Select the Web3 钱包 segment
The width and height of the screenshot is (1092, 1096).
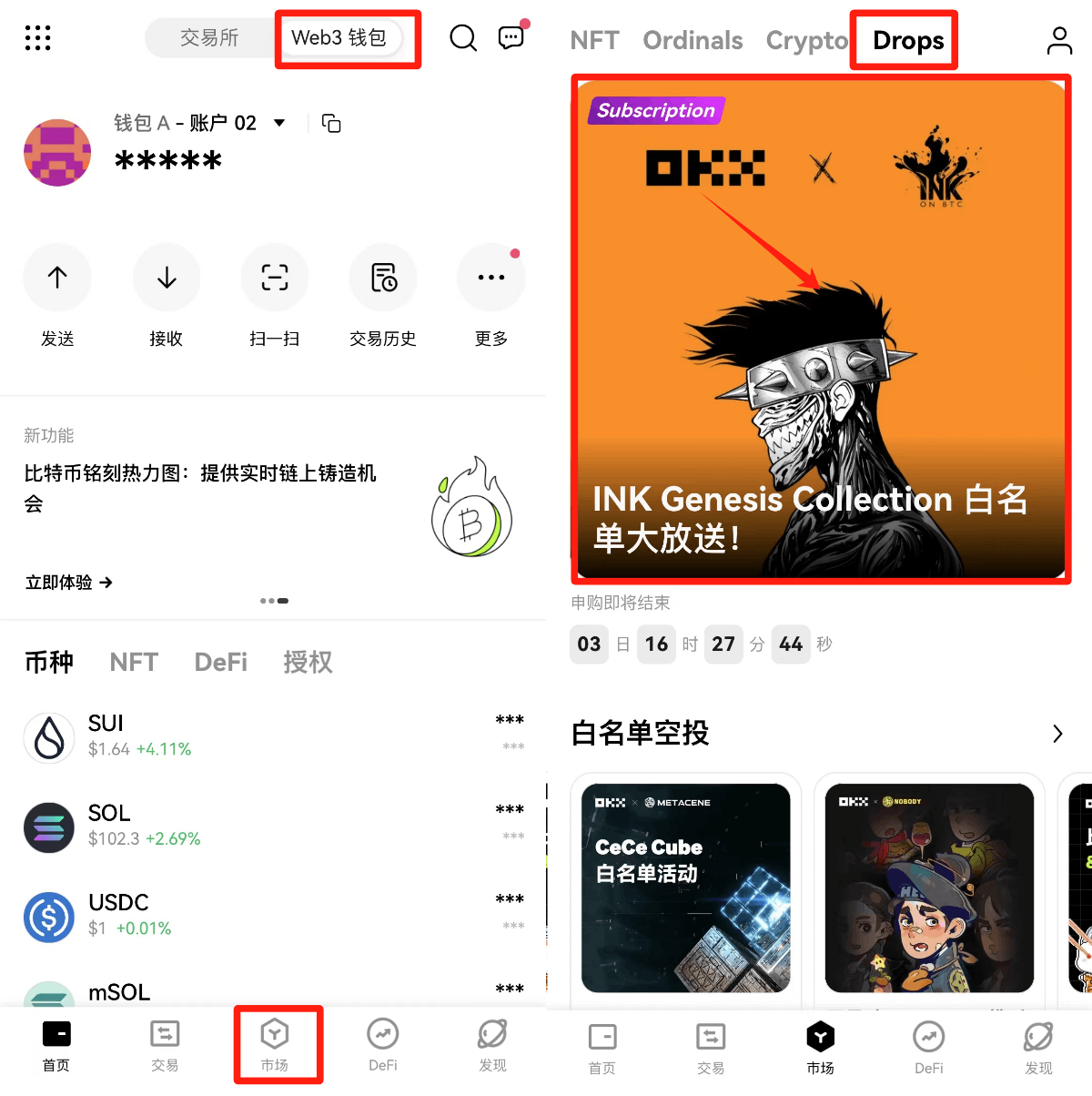pos(339,38)
